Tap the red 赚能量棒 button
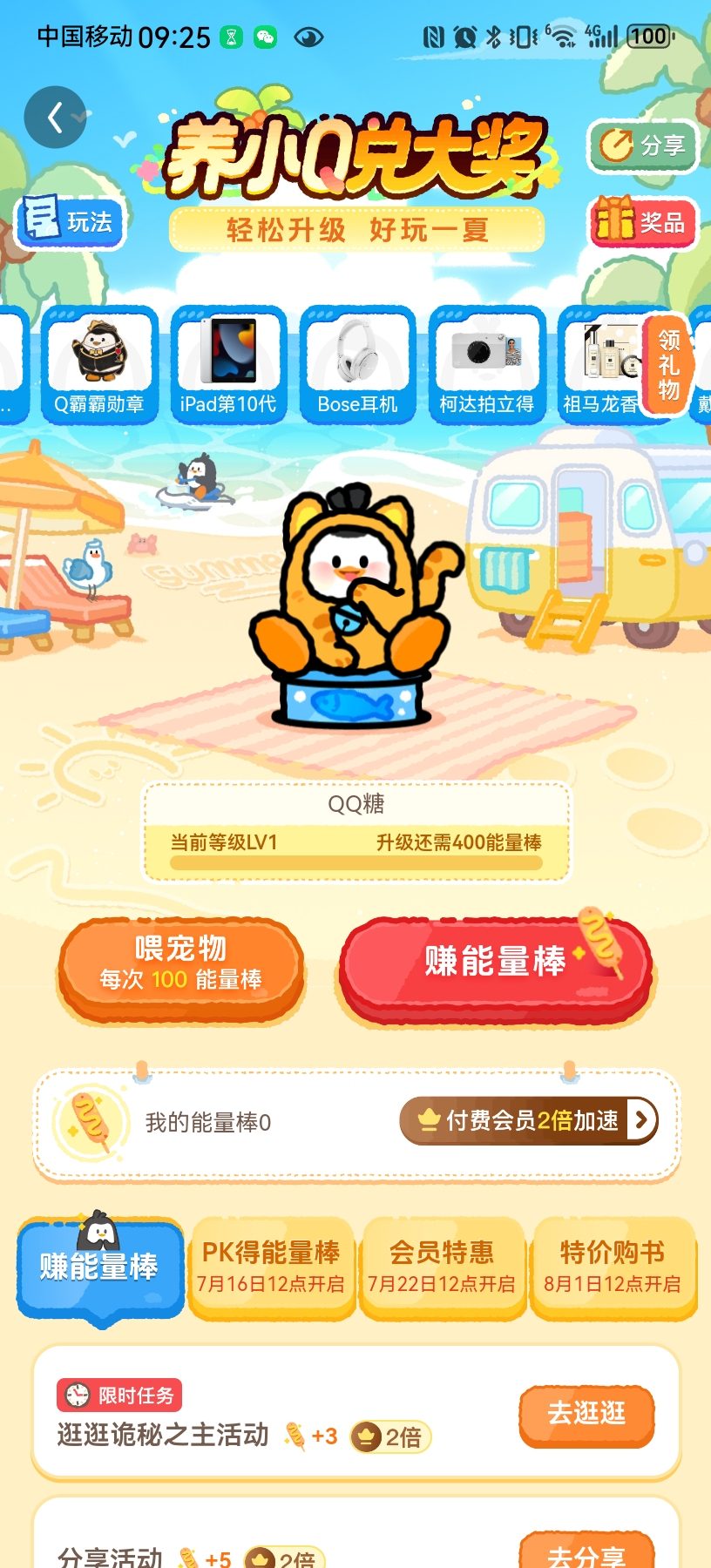Viewport: 711px width, 1568px height. click(x=495, y=967)
